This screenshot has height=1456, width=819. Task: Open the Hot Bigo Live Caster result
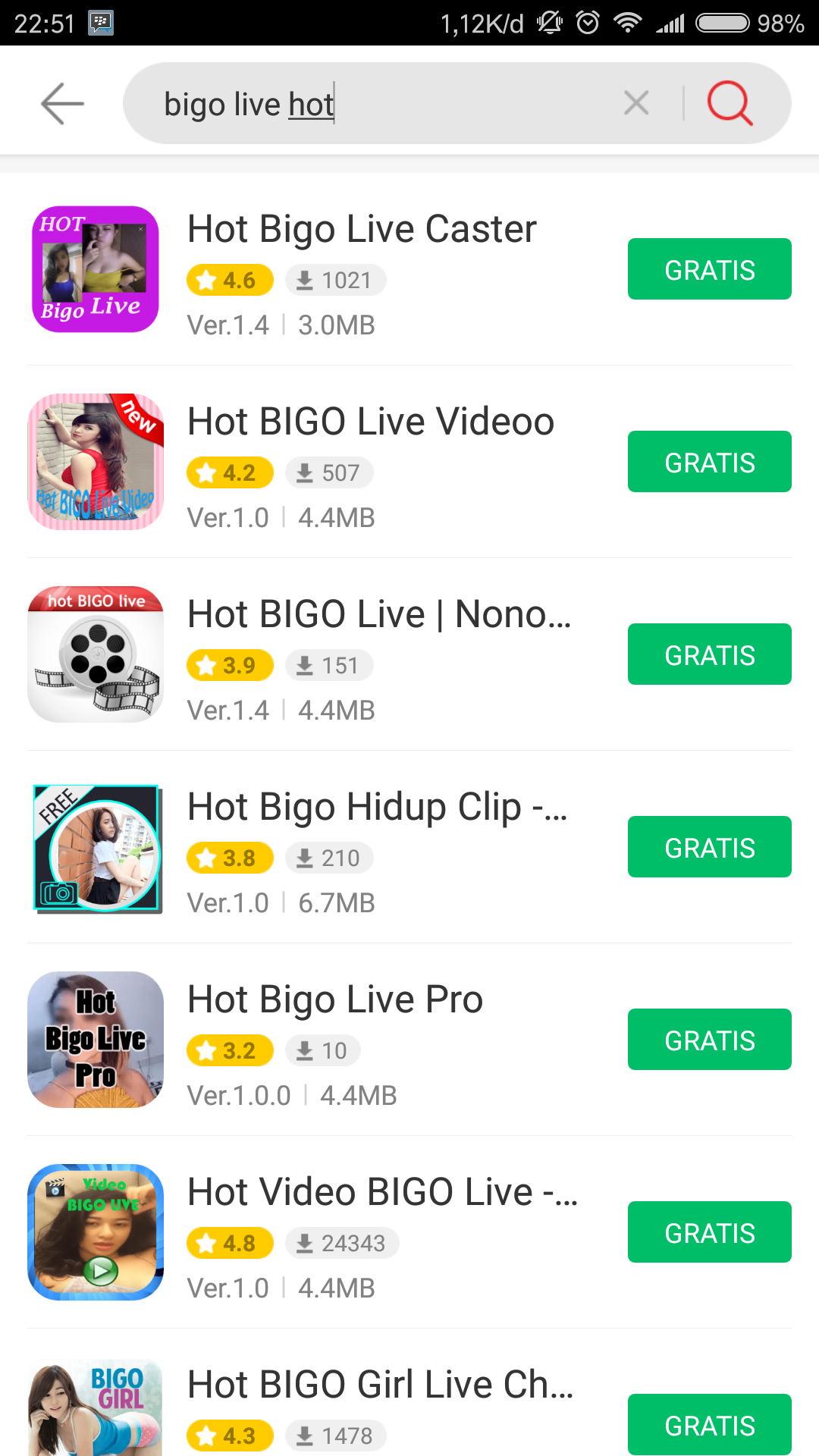(x=362, y=229)
